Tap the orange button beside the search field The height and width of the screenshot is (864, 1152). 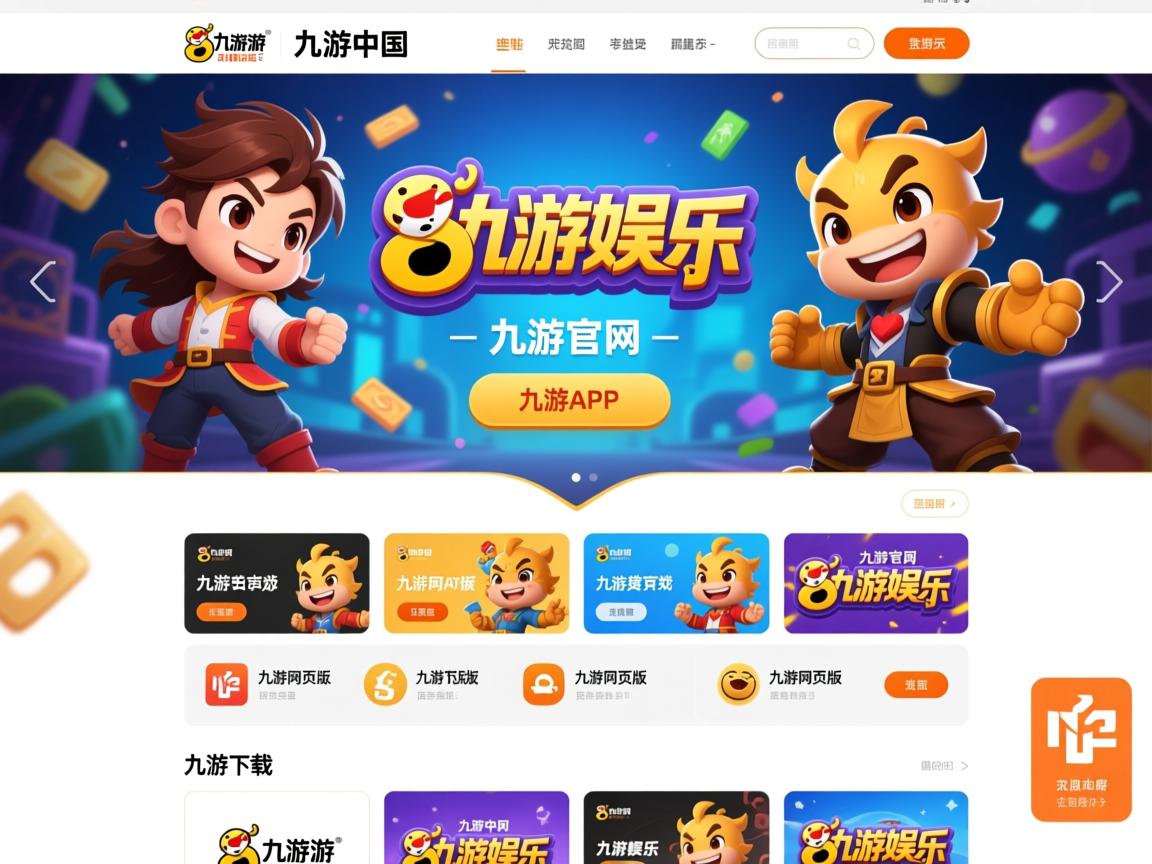(926, 44)
